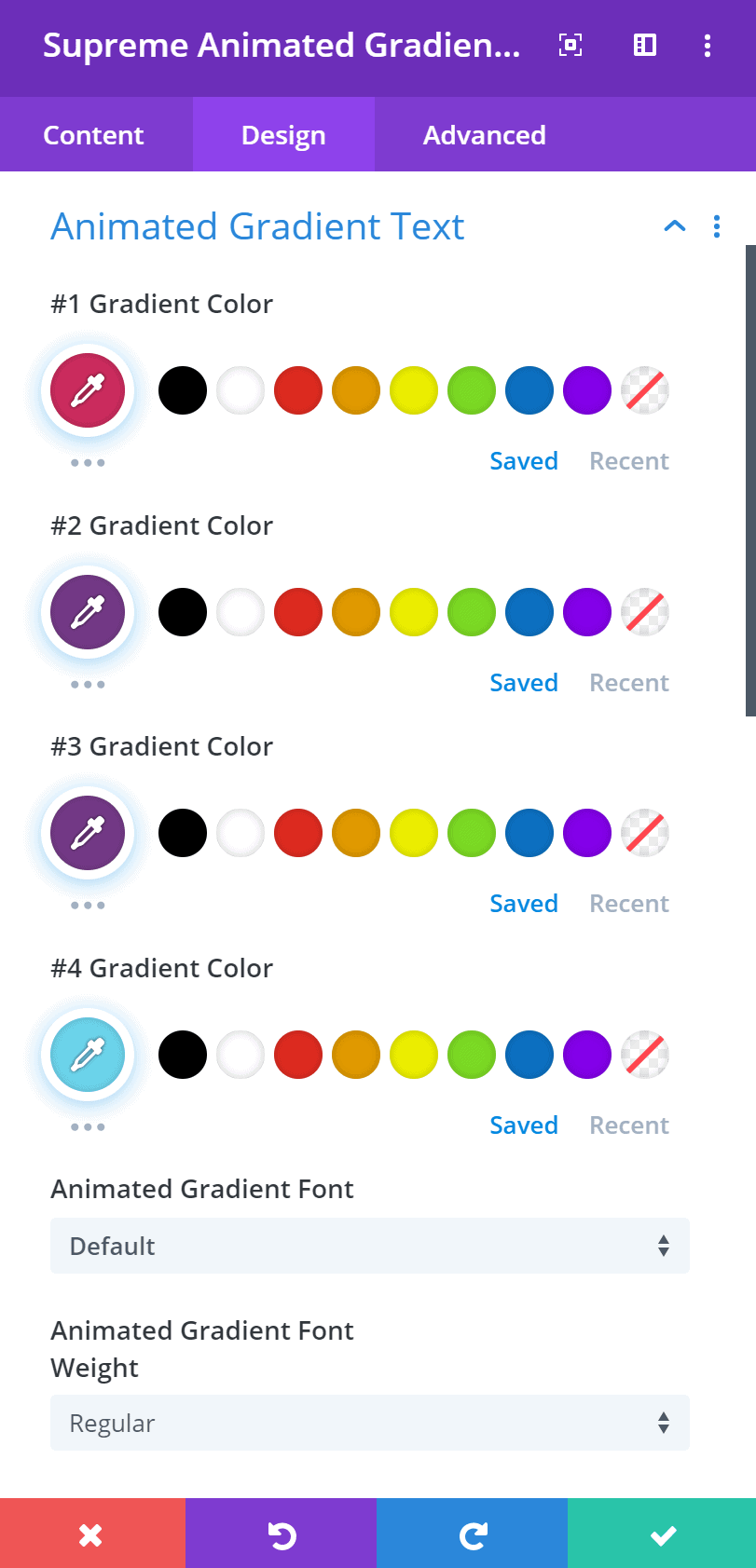Tap the expand-modal icon in the header
The image size is (756, 1568).
coord(570,45)
